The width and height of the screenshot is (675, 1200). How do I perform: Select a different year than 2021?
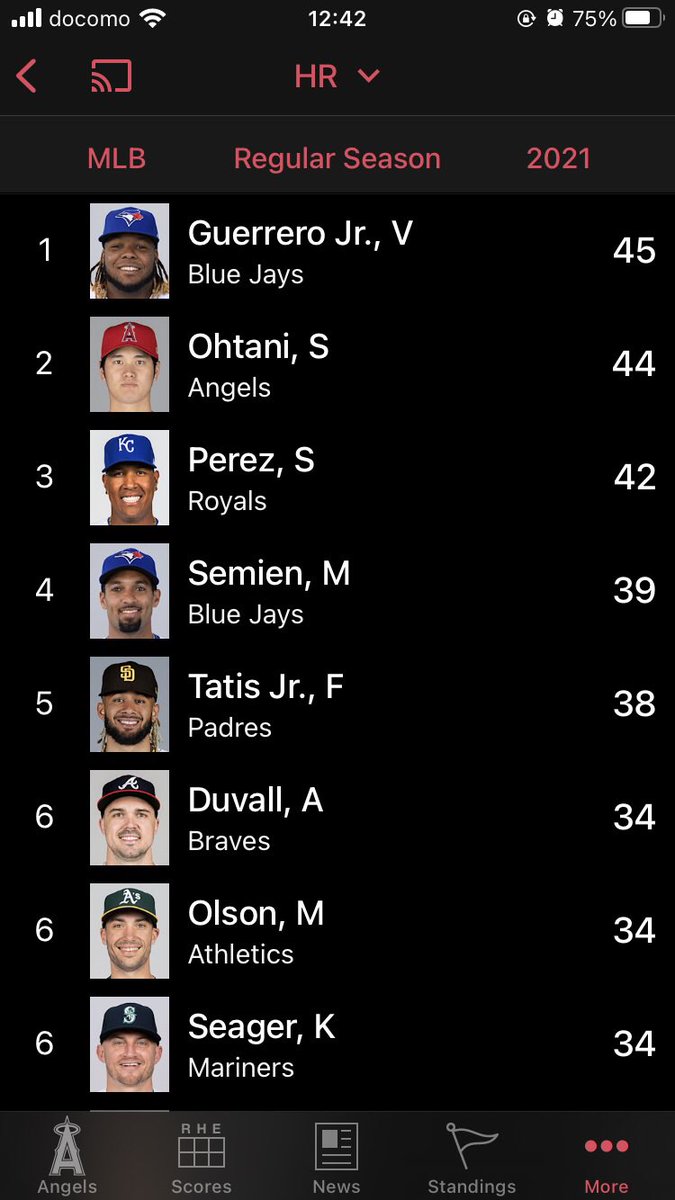click(558, 158)
